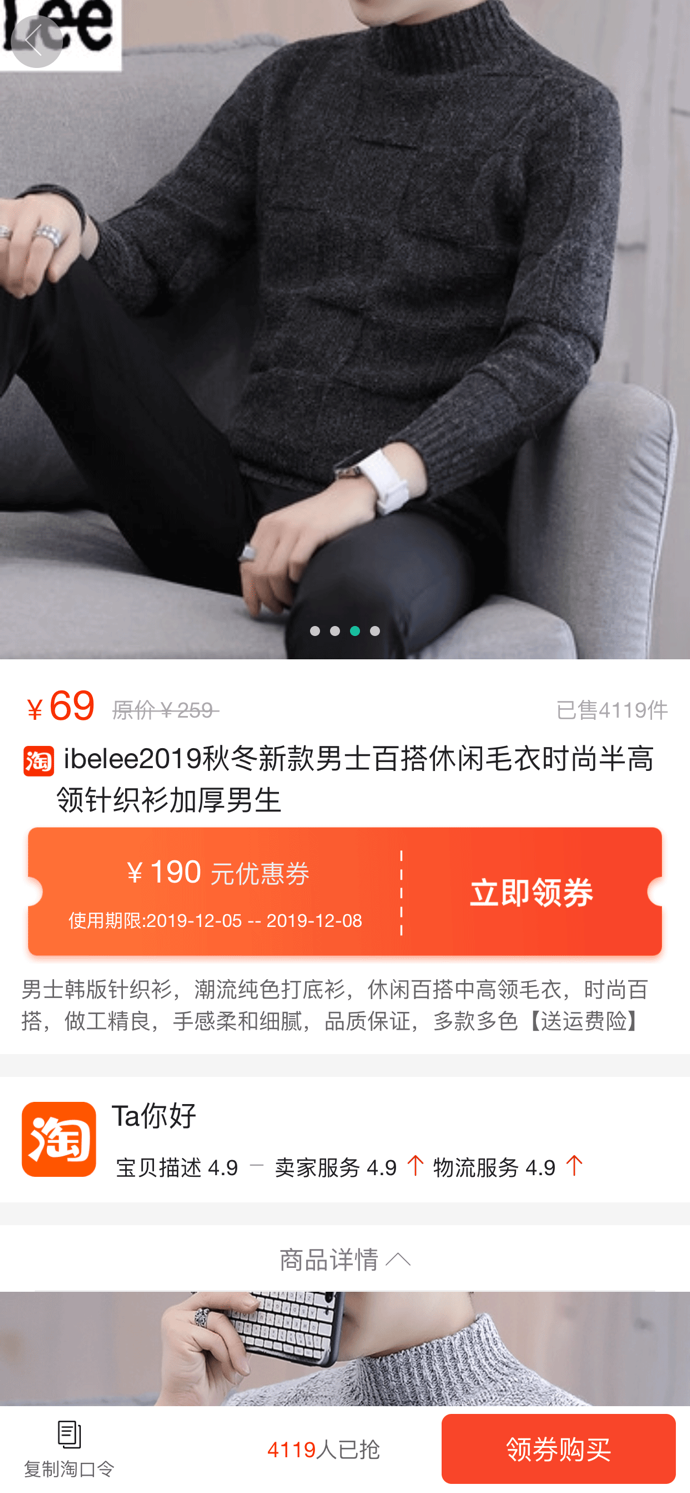This screenshot has height=1493, width=690.
Task: Tap 复制淘口令 to copy the code
Action: click(x=69, y=1448)
